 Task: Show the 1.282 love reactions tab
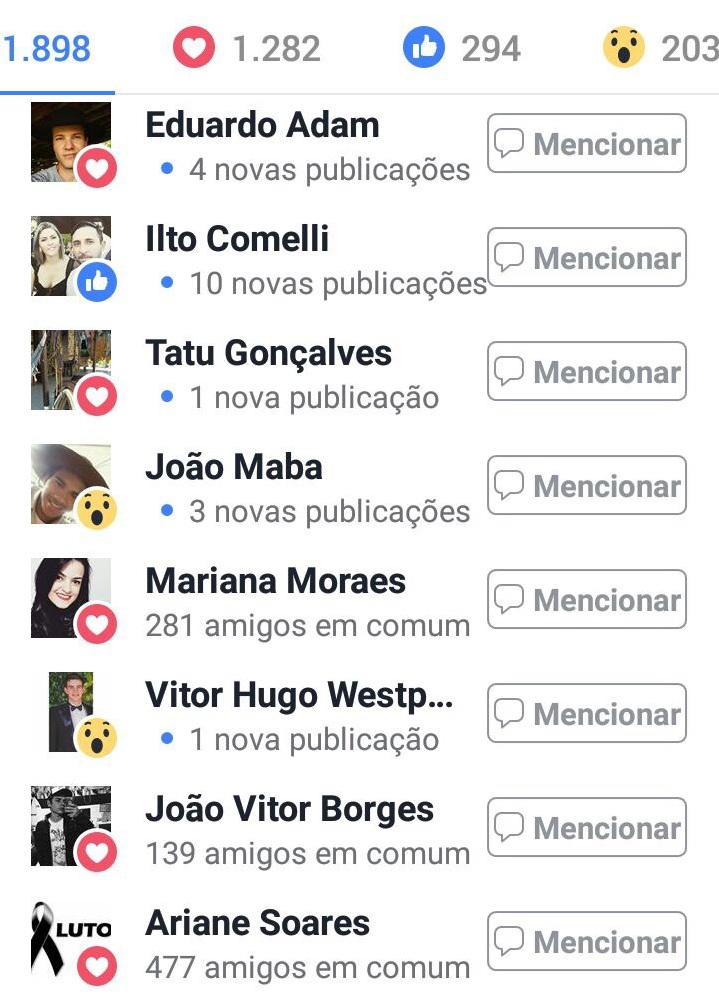247,48
